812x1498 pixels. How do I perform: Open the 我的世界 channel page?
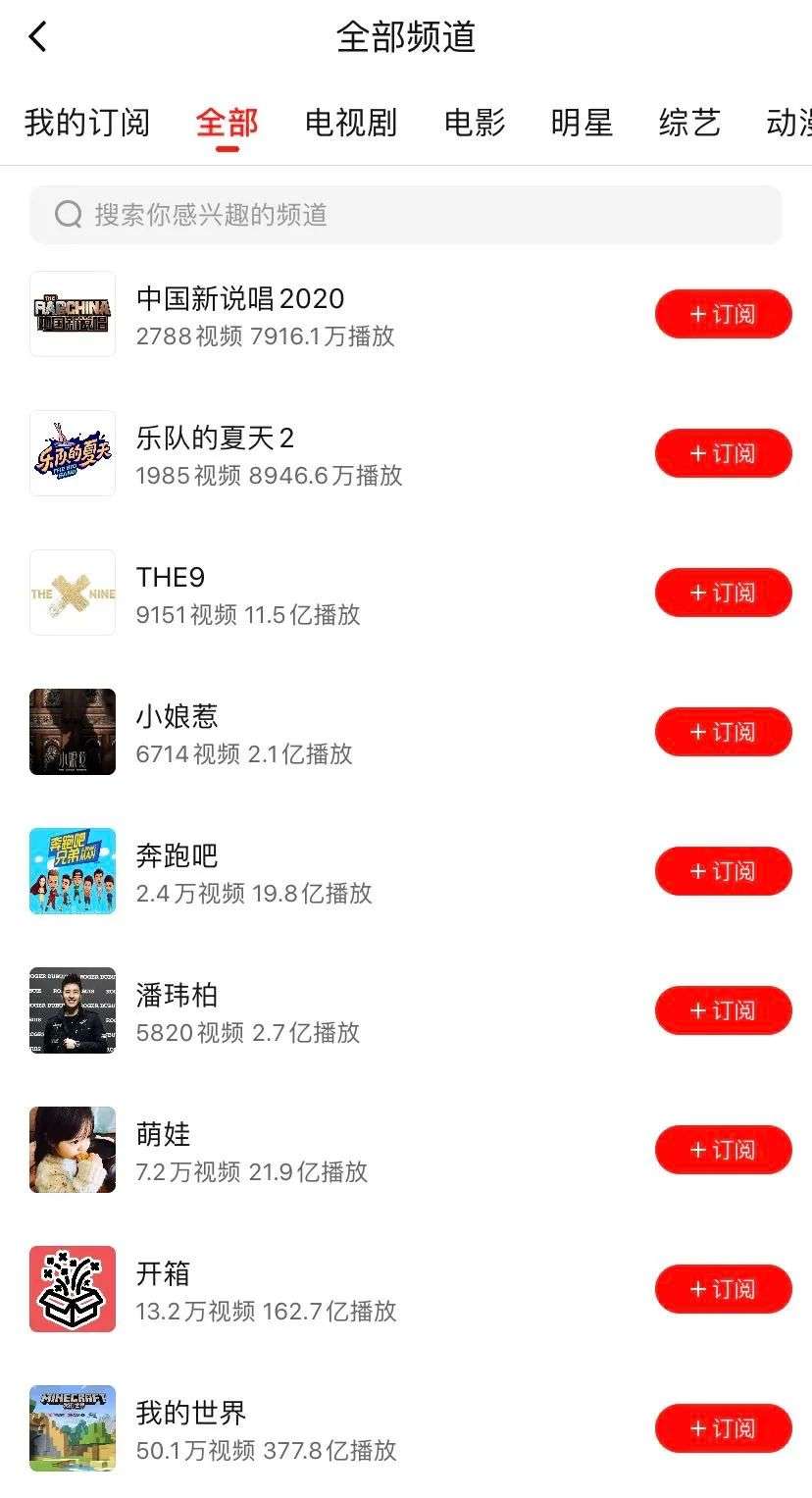point(191,1428)
